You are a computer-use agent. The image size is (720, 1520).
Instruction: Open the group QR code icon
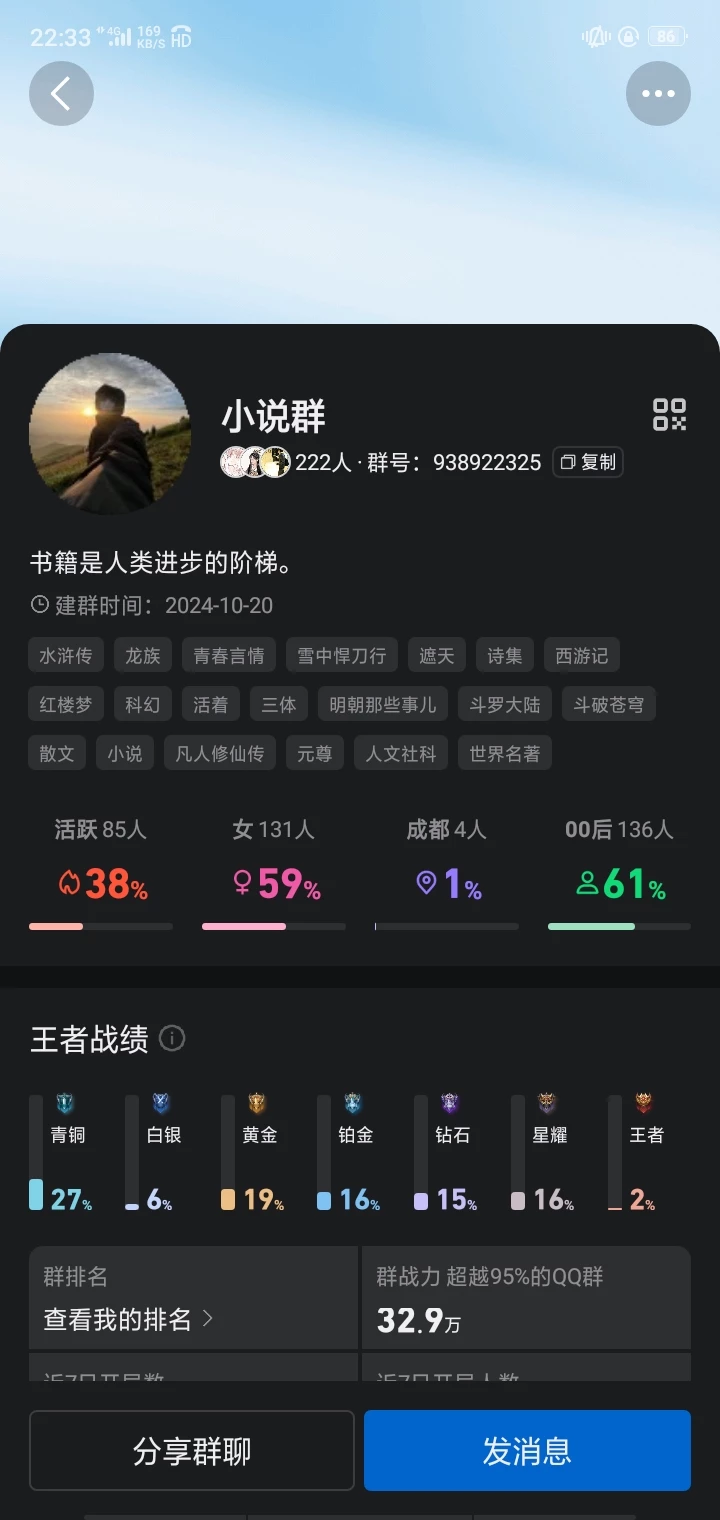pyautogui.click(x=669, y=415)
